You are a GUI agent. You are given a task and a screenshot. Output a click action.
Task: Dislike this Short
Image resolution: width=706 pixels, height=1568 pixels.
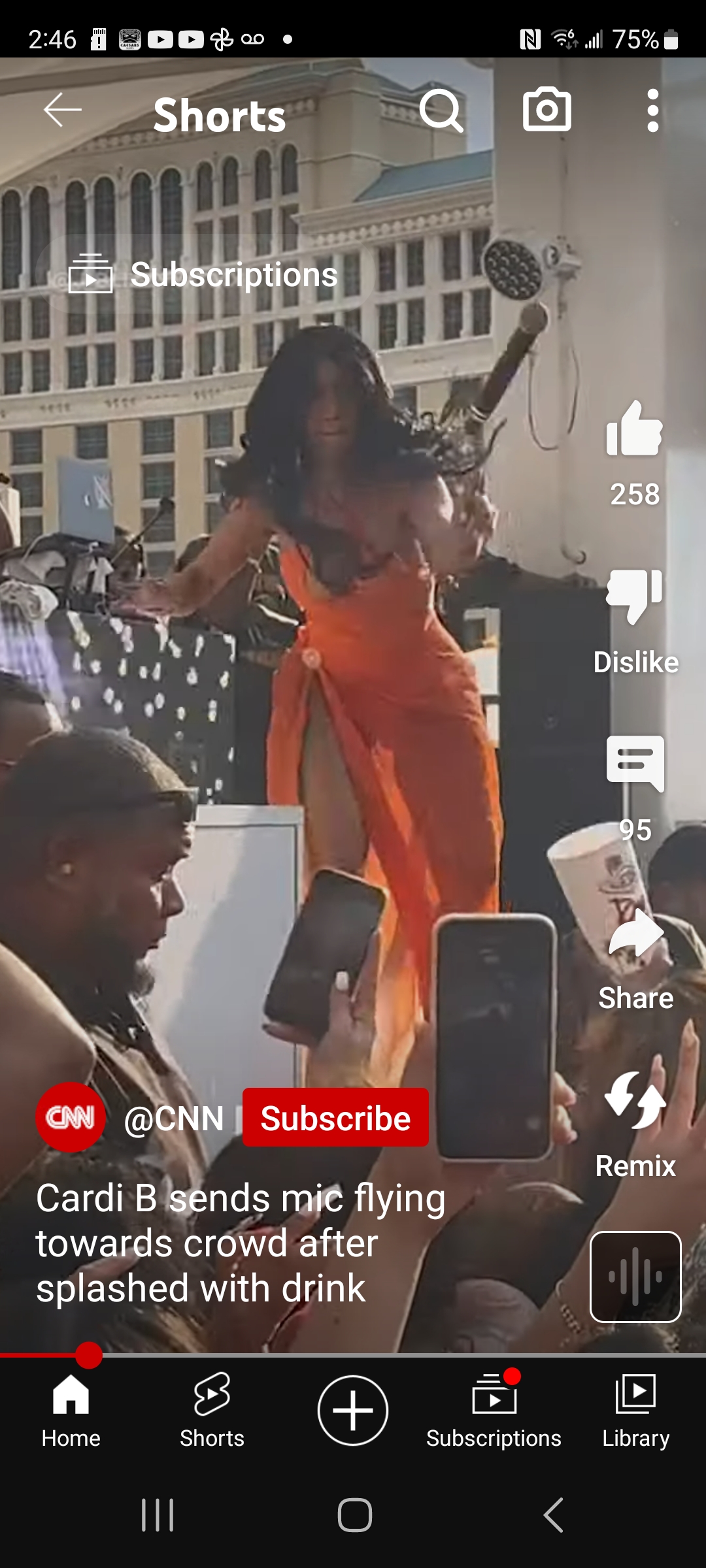[x=634, y=596]
